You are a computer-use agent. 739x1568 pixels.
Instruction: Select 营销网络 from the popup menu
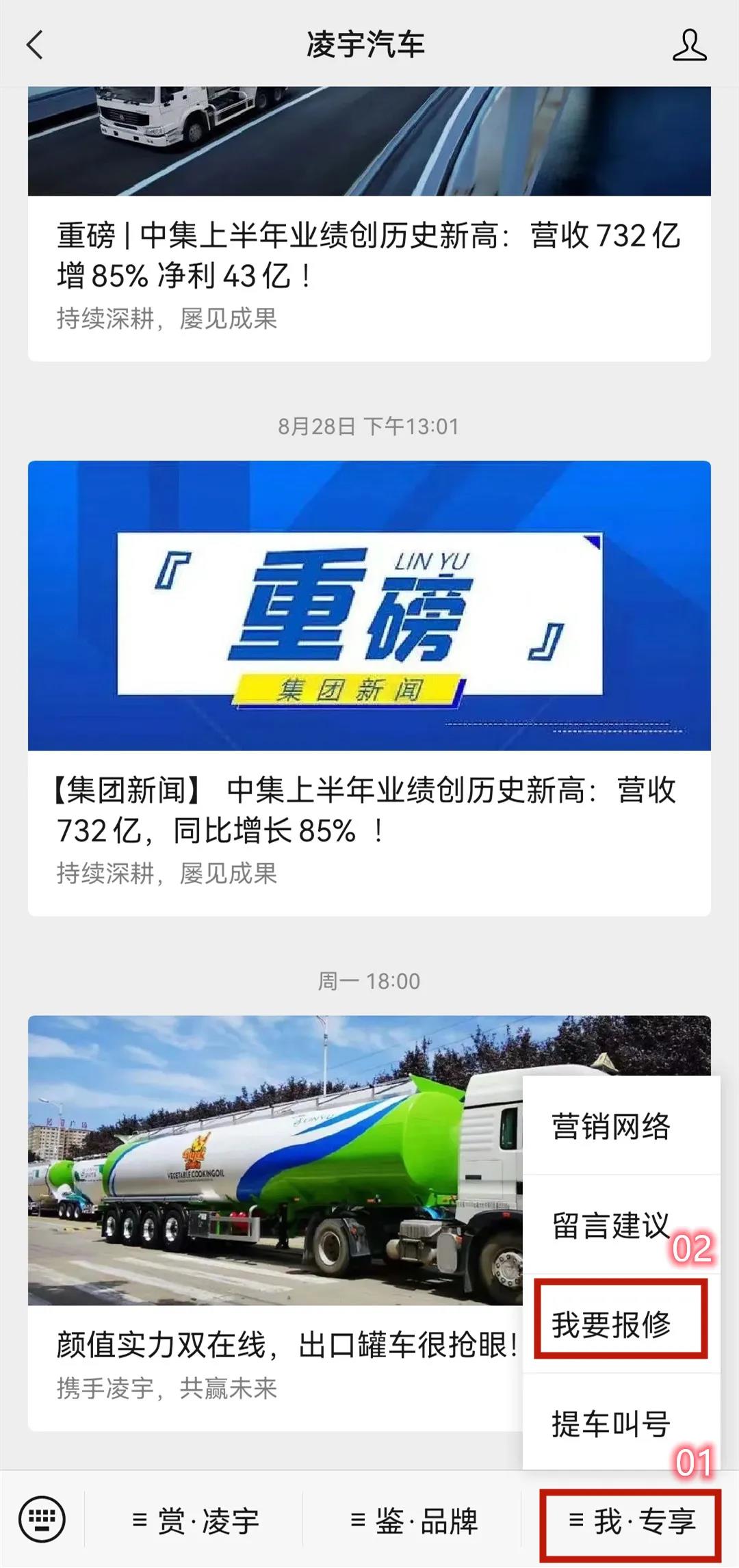click(x=611, y=1127)
